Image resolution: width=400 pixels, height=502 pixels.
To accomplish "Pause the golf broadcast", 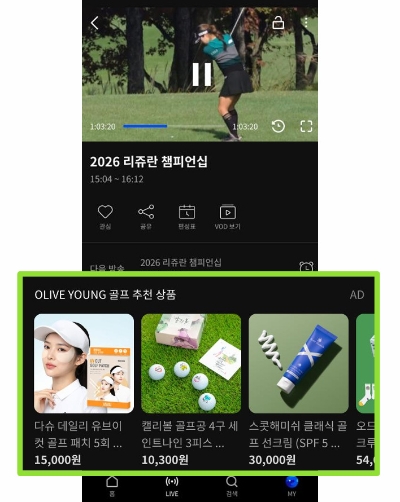I will click(x=202, y=74).
